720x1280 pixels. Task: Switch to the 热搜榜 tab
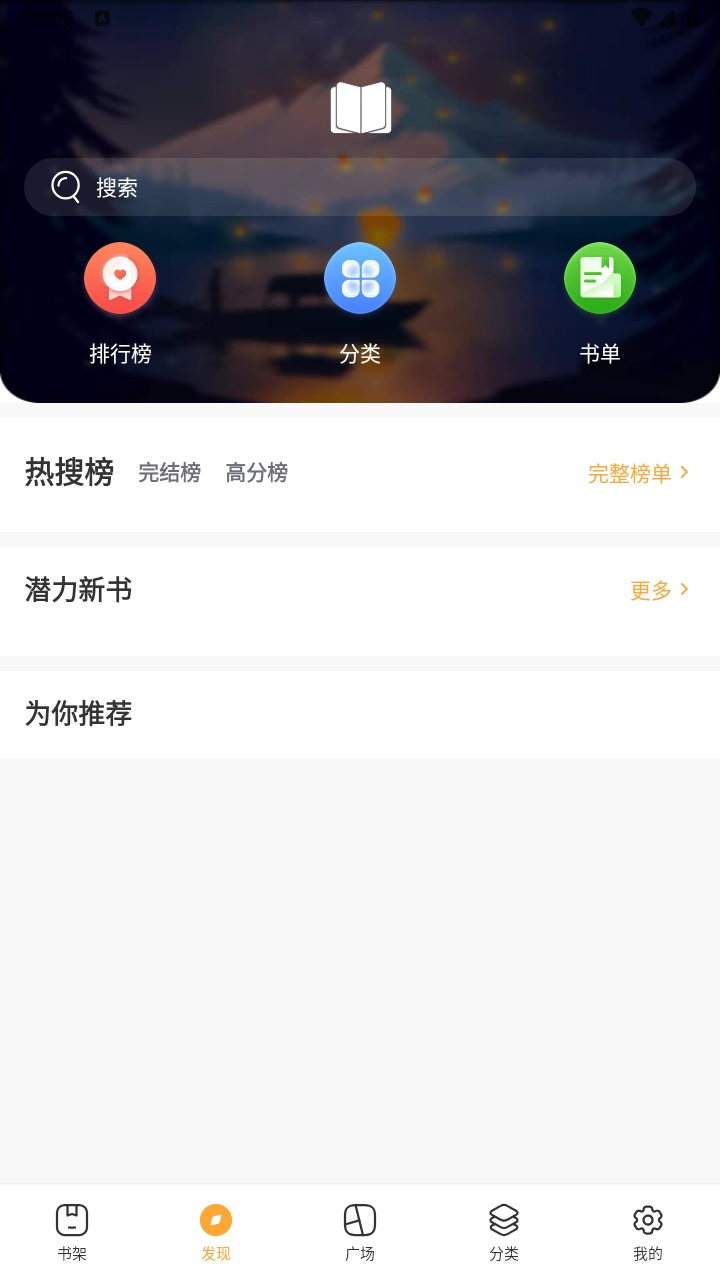pyautogui.click(x=68, y=472)
